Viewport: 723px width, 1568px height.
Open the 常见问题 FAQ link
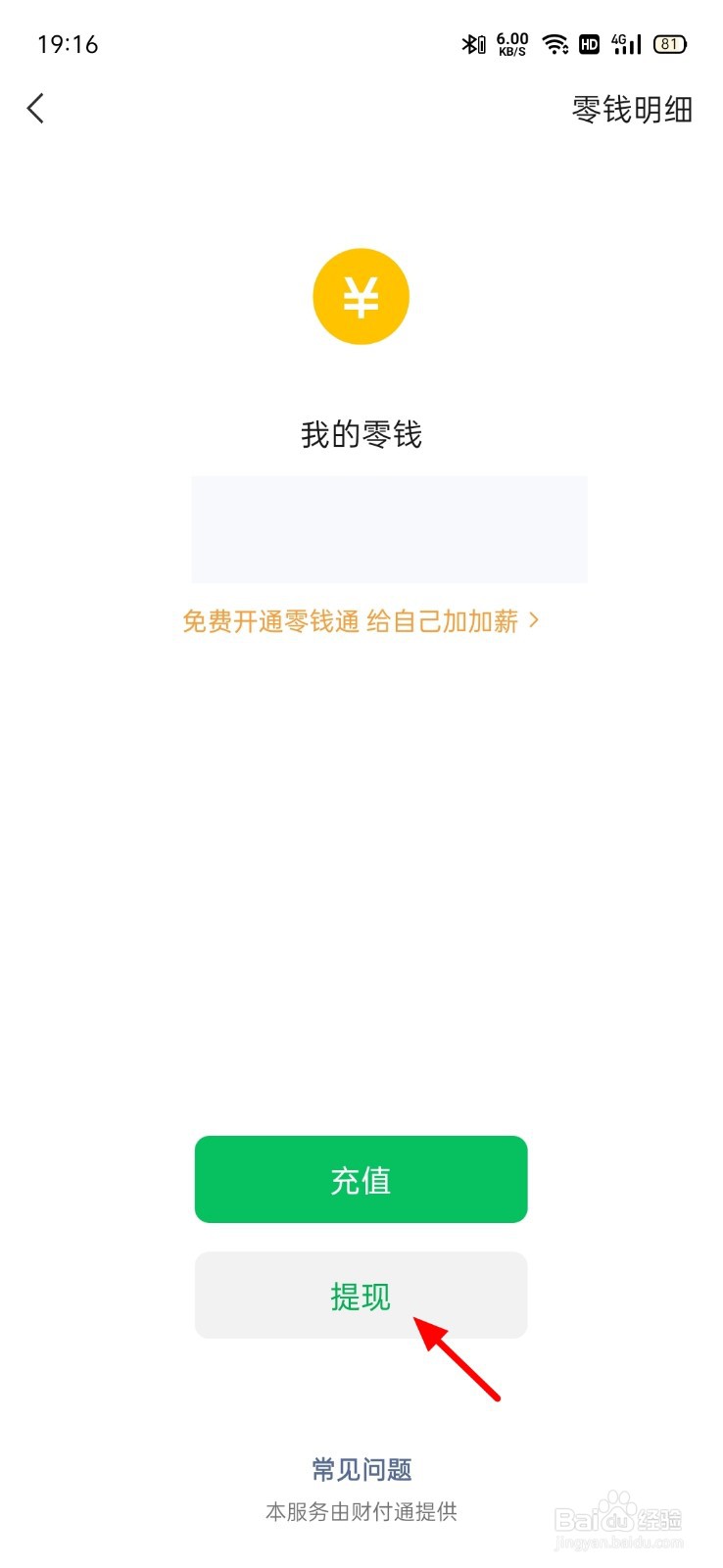361,1469
